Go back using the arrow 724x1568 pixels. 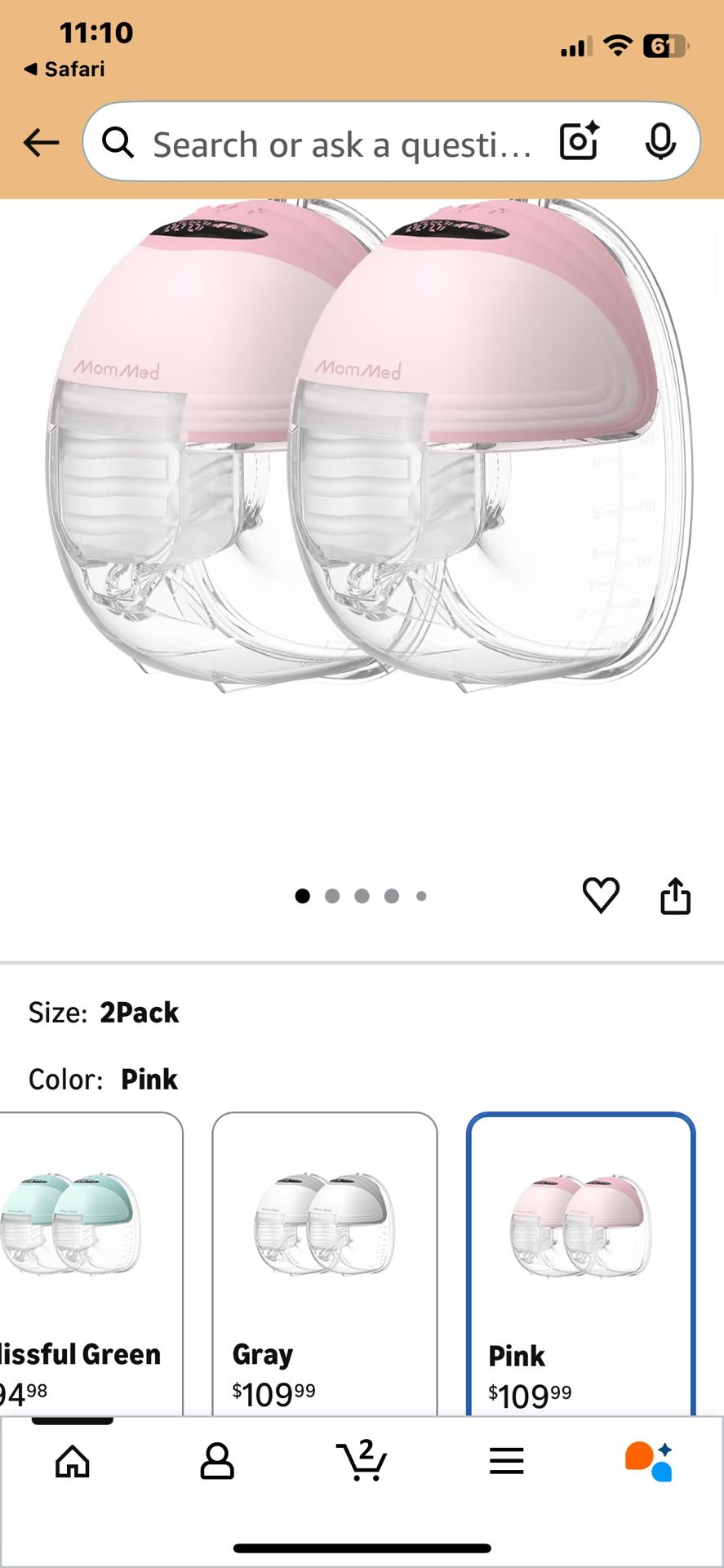pyautogui.click(x=41, y=143)
